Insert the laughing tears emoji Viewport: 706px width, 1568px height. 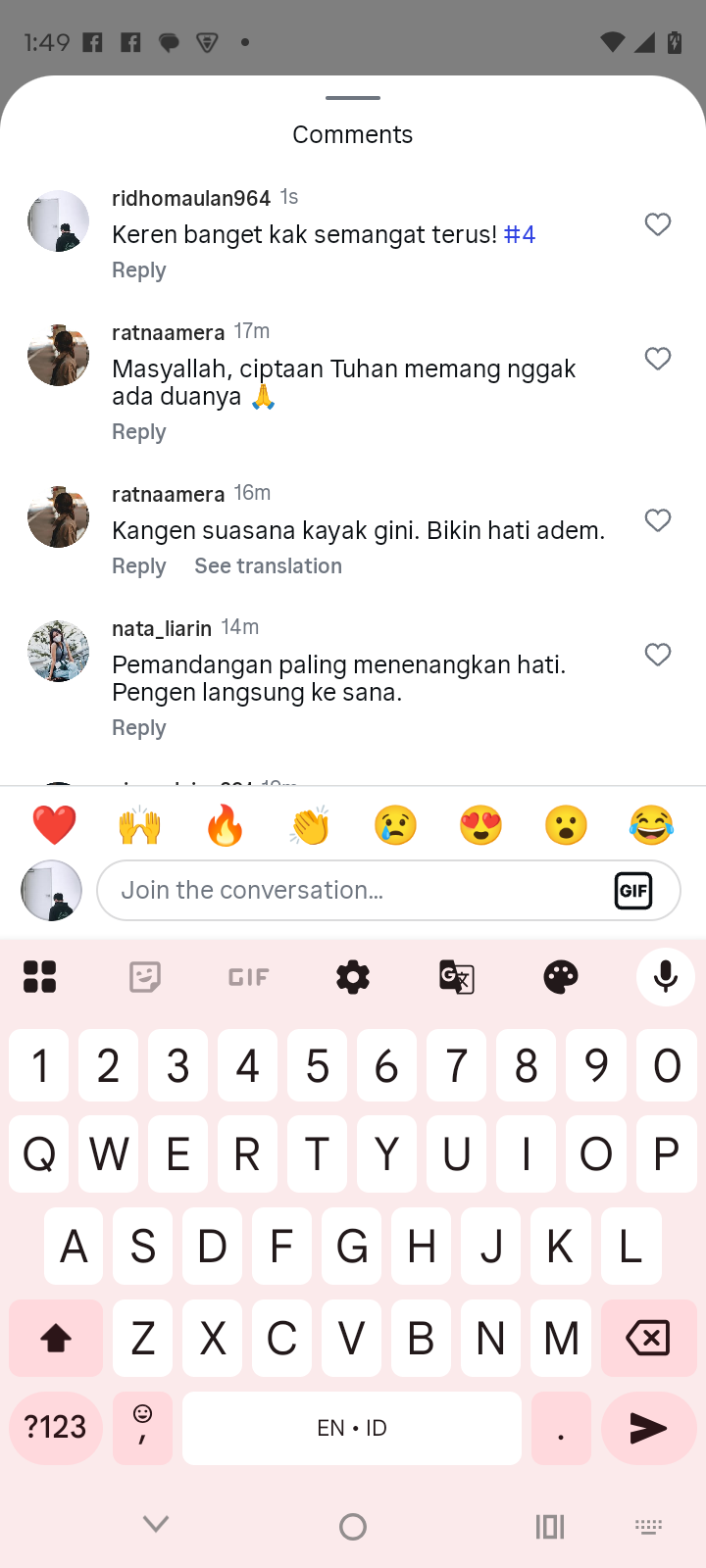click(x=651, y=825)
